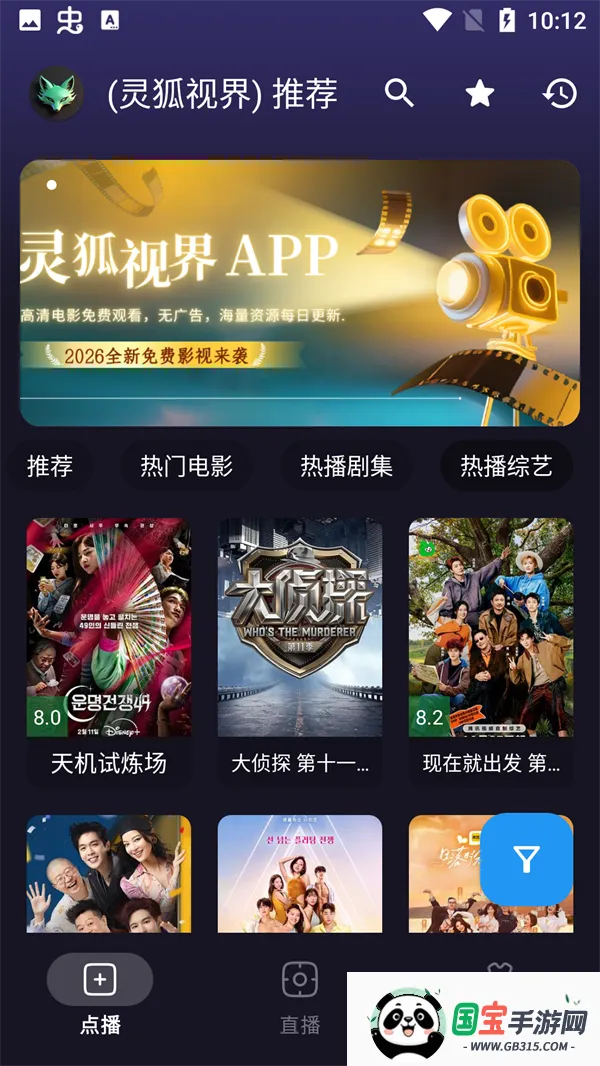Switch to the 点播 bottom tab
The height and width of the screenshot is (1066, 600).
100,995
